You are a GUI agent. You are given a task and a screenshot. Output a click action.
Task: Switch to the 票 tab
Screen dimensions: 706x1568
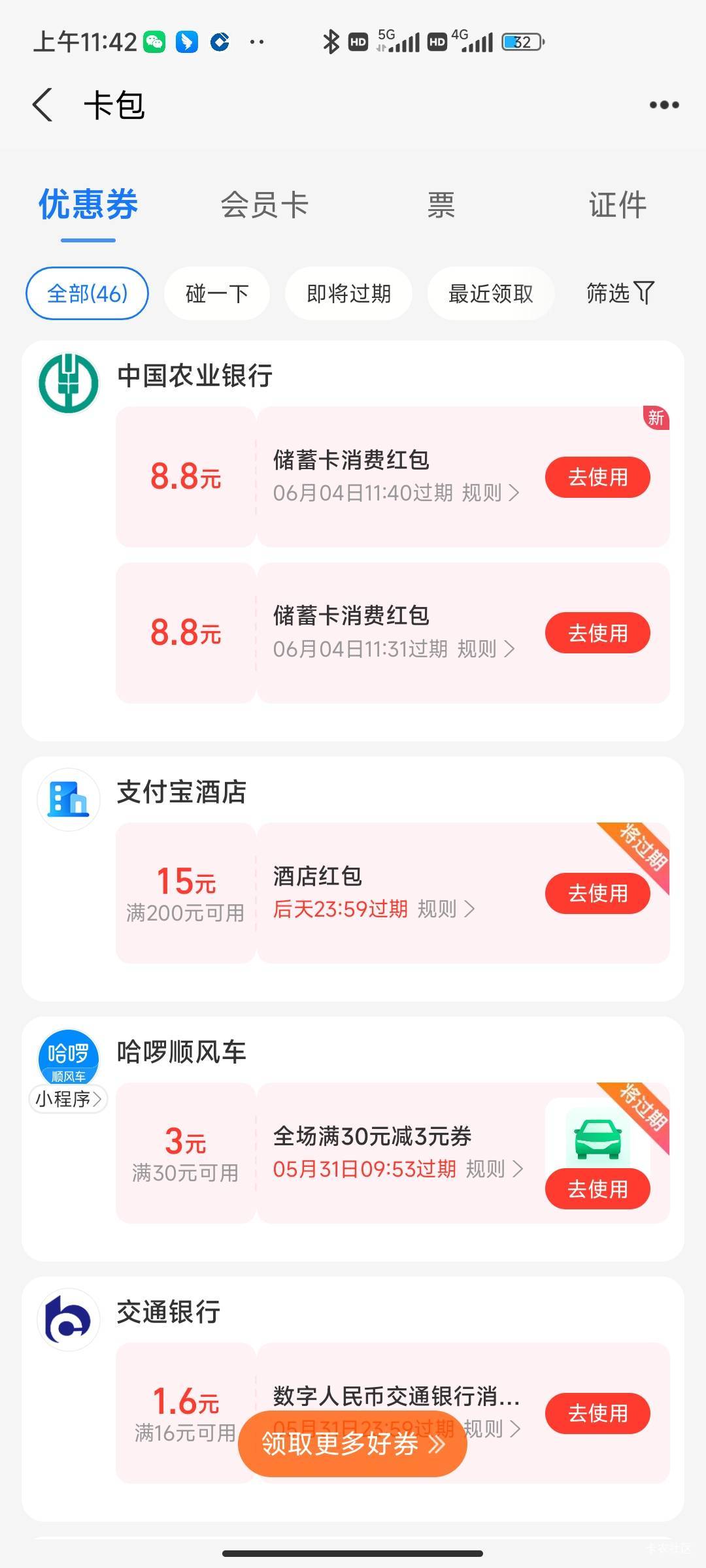tap(441, 205)
